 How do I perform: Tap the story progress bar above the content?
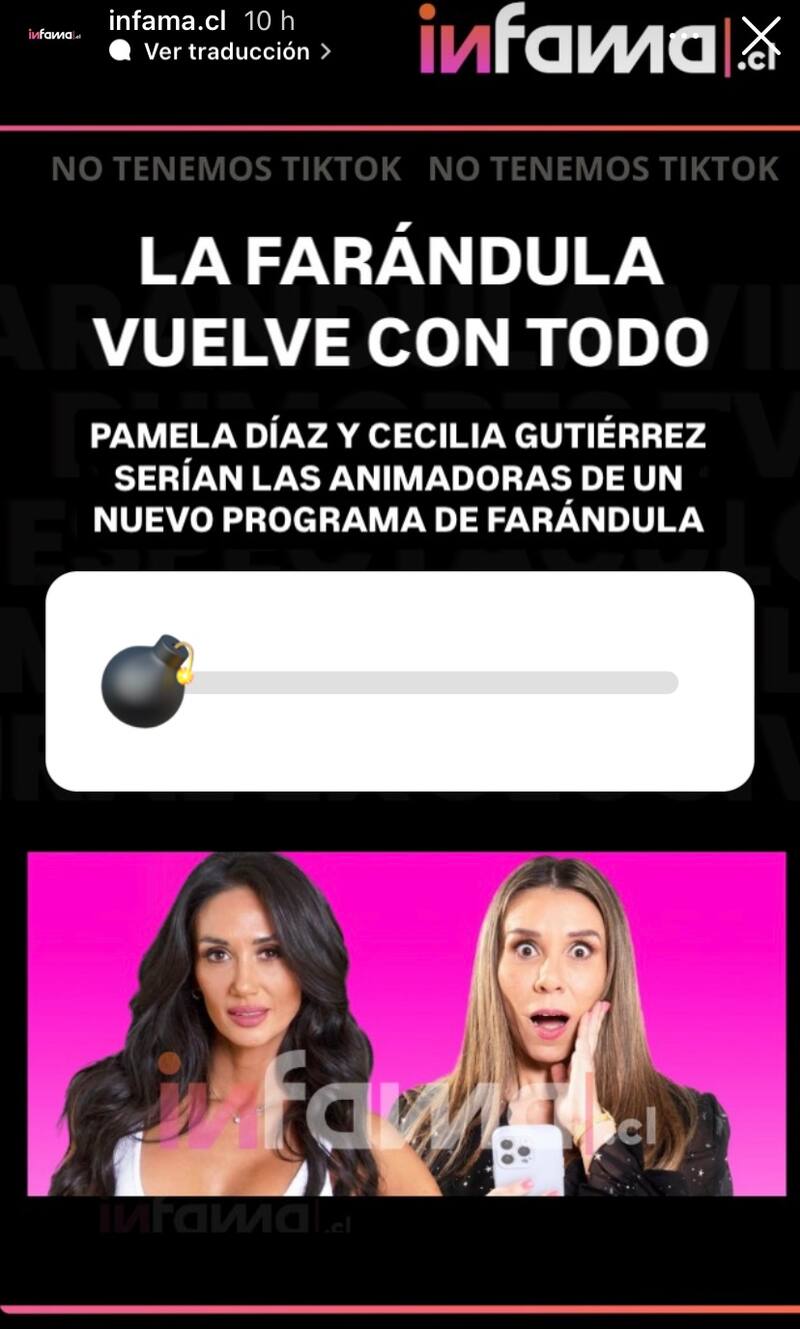[x=400, y=125]
